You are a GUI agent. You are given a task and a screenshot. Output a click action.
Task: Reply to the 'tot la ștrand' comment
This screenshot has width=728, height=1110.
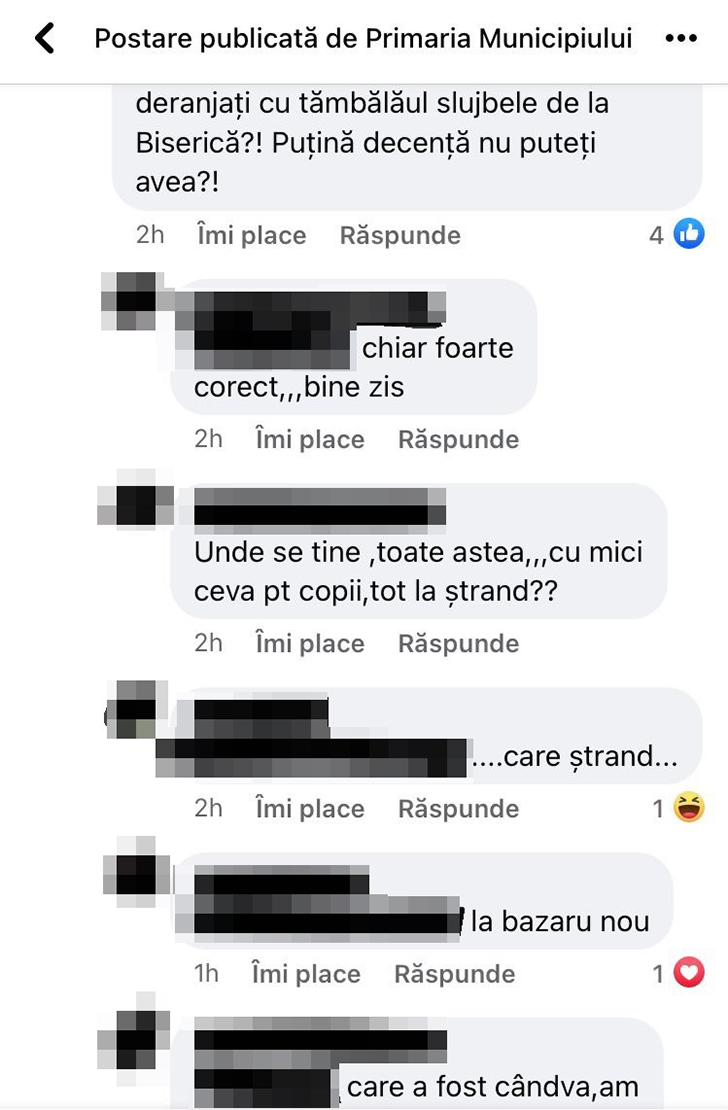(x=458, y=644)
